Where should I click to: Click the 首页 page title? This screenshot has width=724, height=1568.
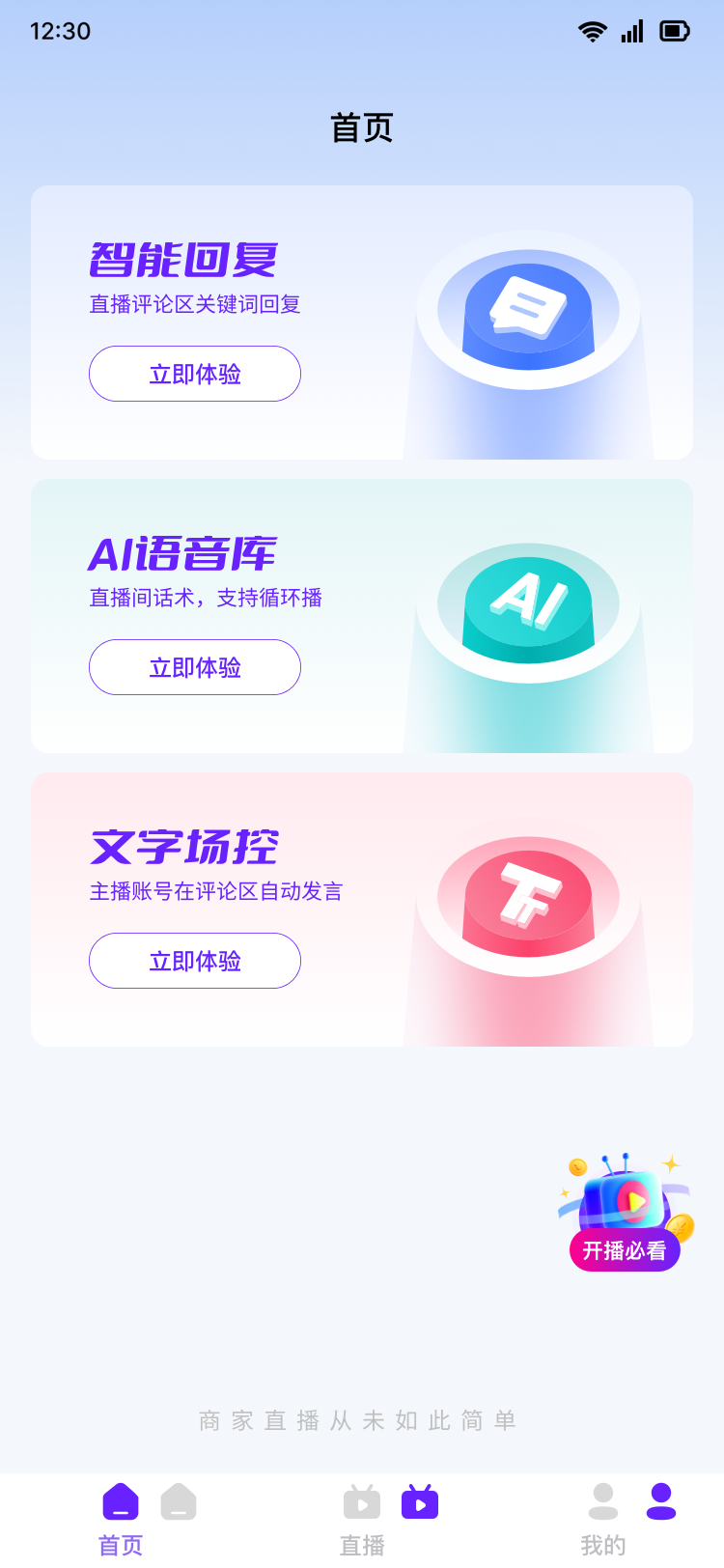(x=361, y=126)
